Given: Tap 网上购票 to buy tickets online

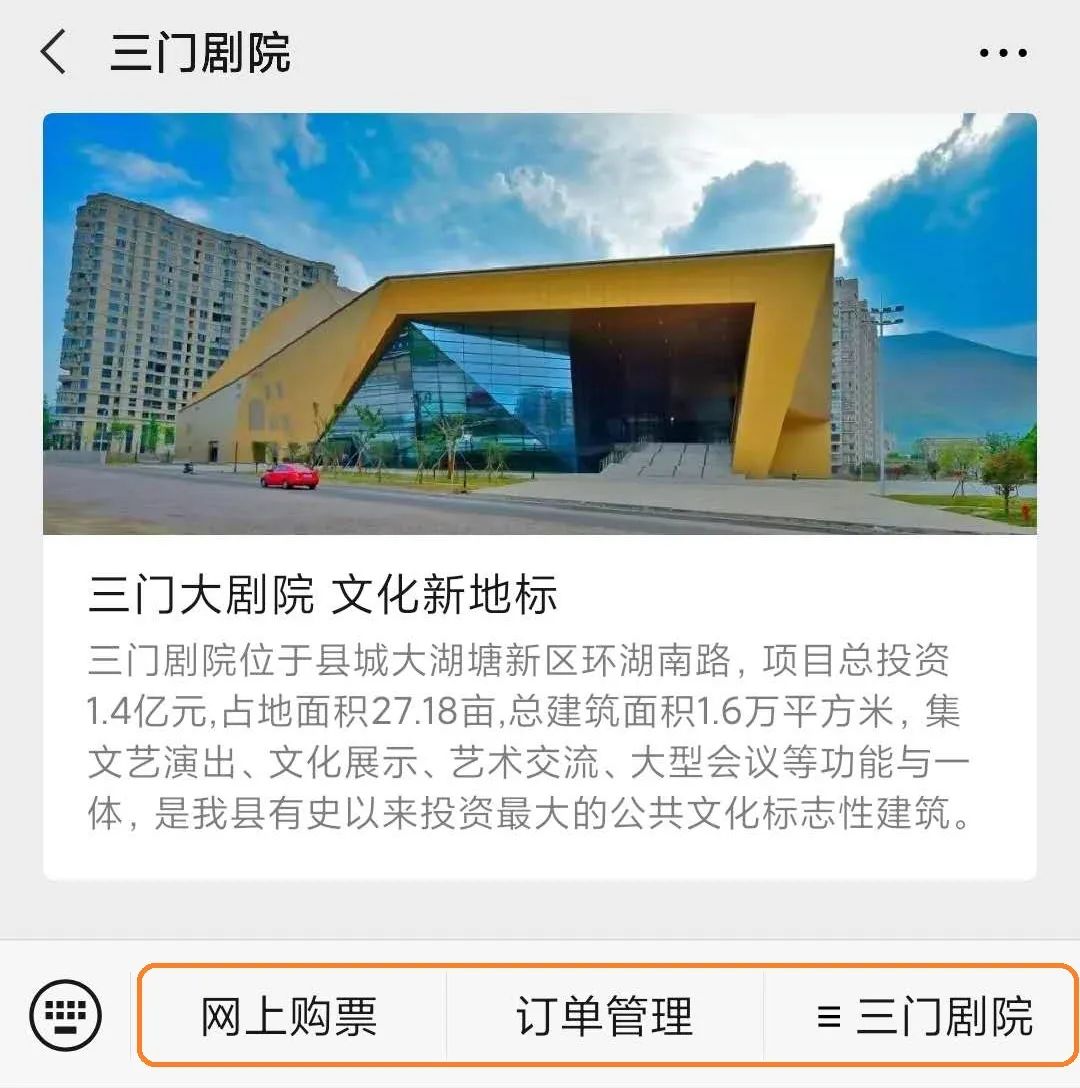Looking at the screenshot, I should (x=290, y=1017).
